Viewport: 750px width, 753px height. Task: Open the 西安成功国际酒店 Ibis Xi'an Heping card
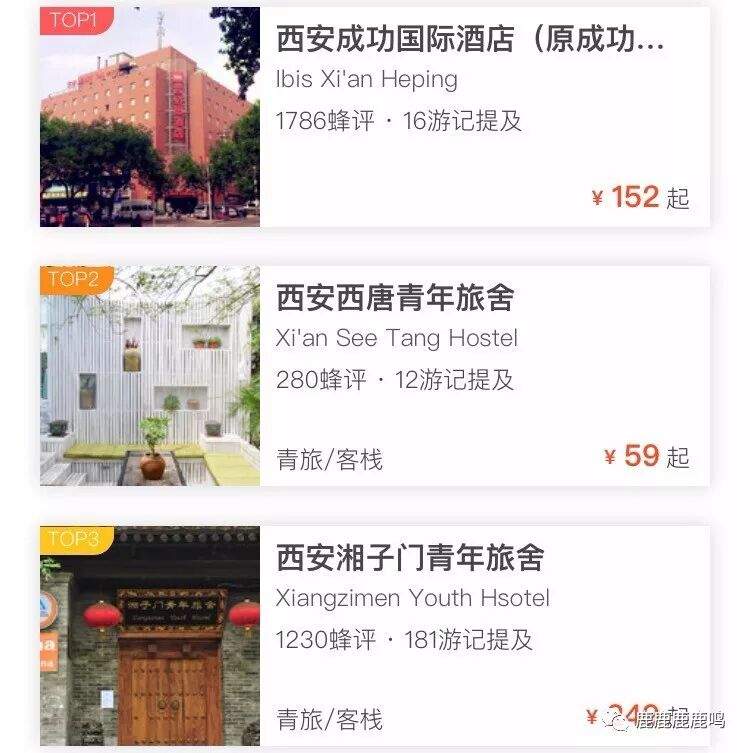click(375, 117)
